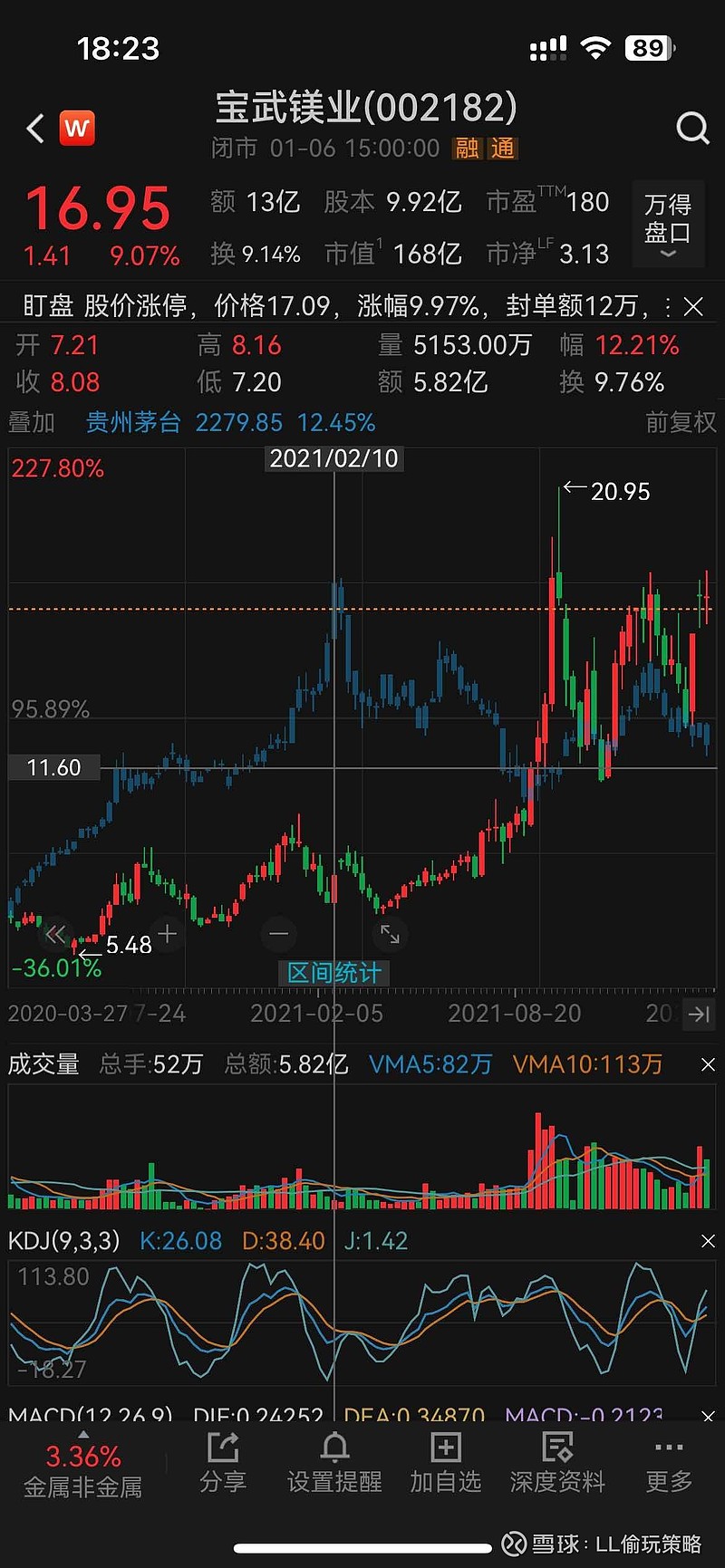Open the 叠加 overlay setting

tap(32, 422)
